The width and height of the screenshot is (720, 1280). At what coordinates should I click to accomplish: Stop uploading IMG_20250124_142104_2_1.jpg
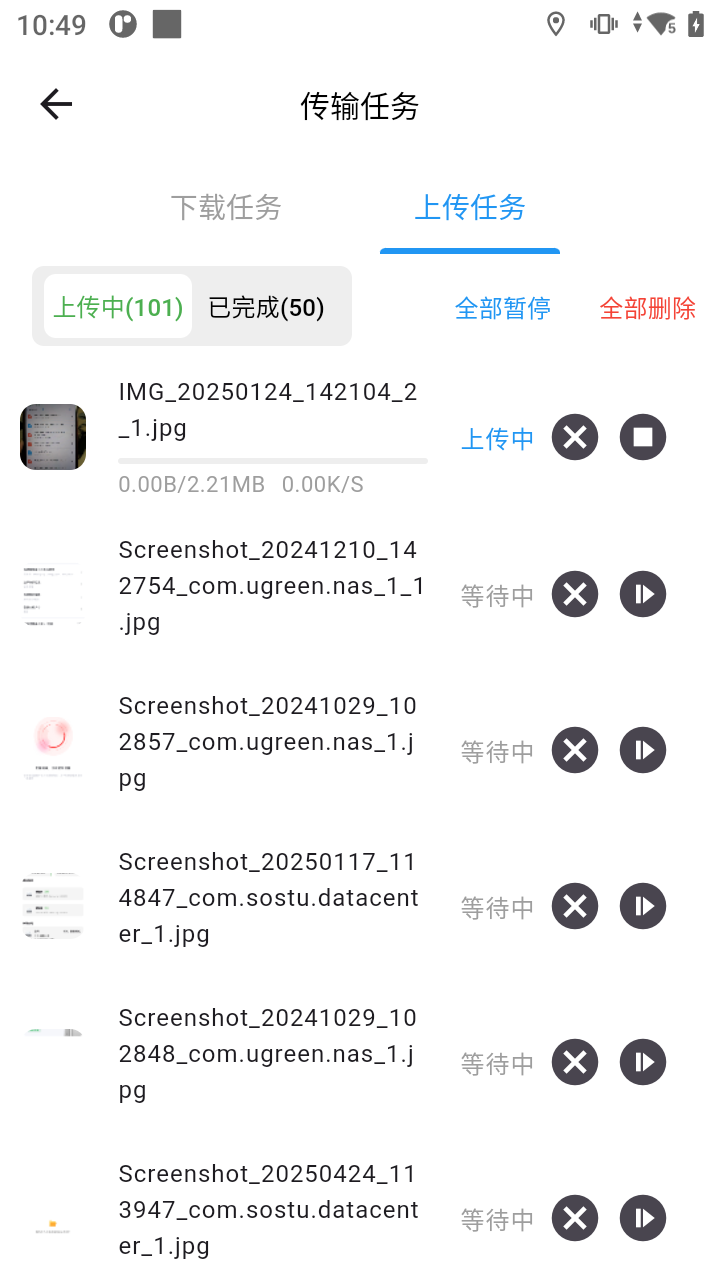tap(642, 437)
